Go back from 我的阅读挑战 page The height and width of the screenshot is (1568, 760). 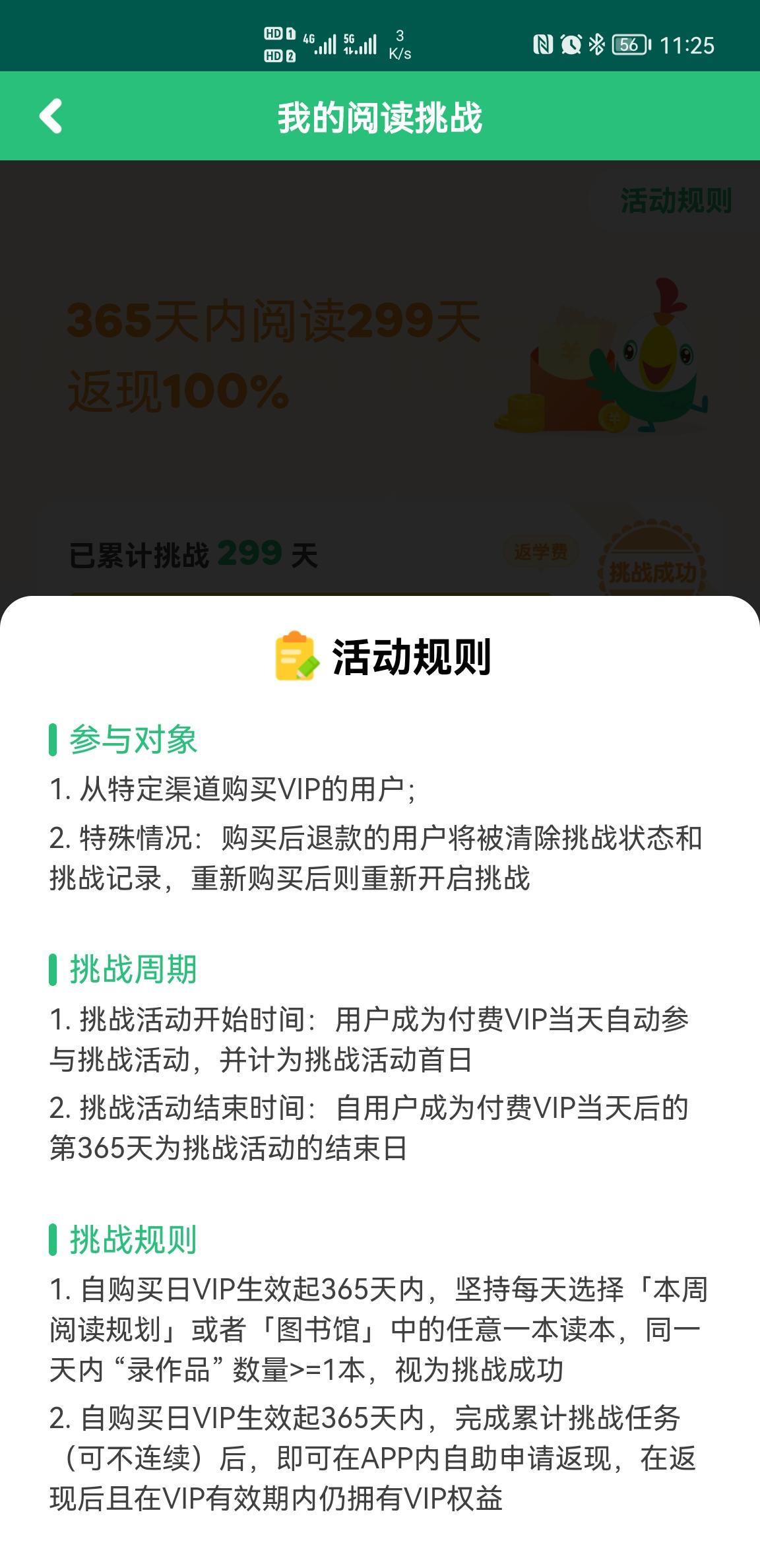coord(51,116)
